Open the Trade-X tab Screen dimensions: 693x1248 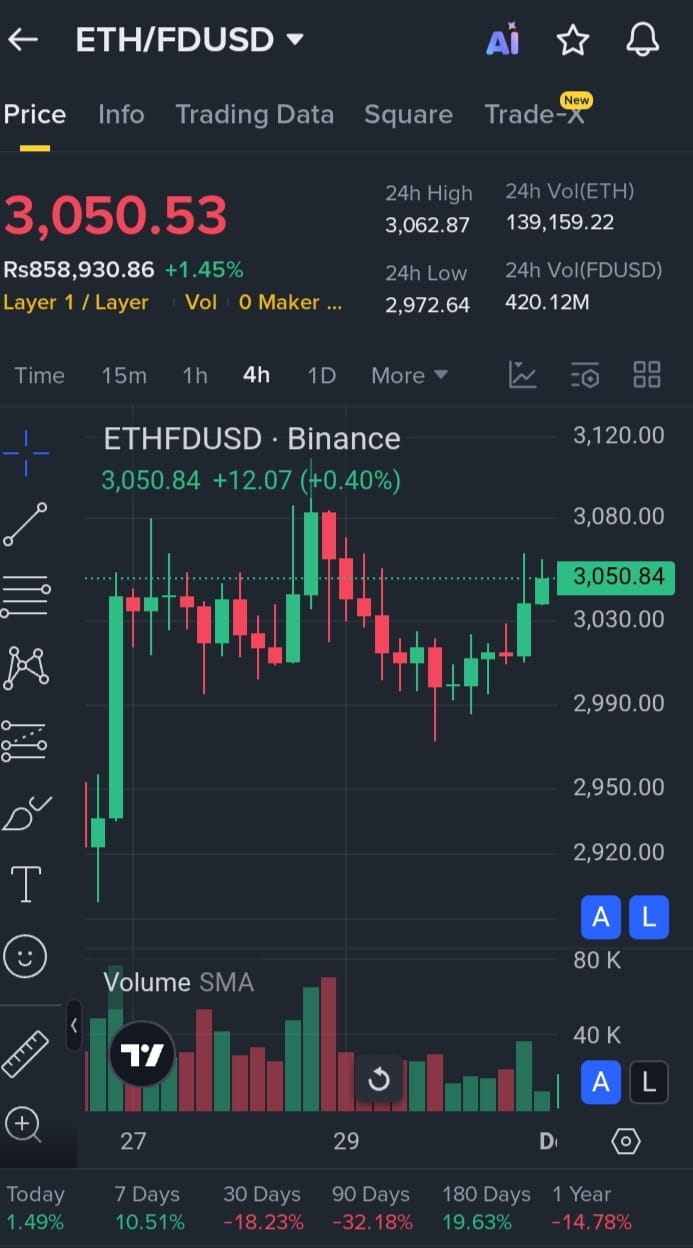click(535, 115)
